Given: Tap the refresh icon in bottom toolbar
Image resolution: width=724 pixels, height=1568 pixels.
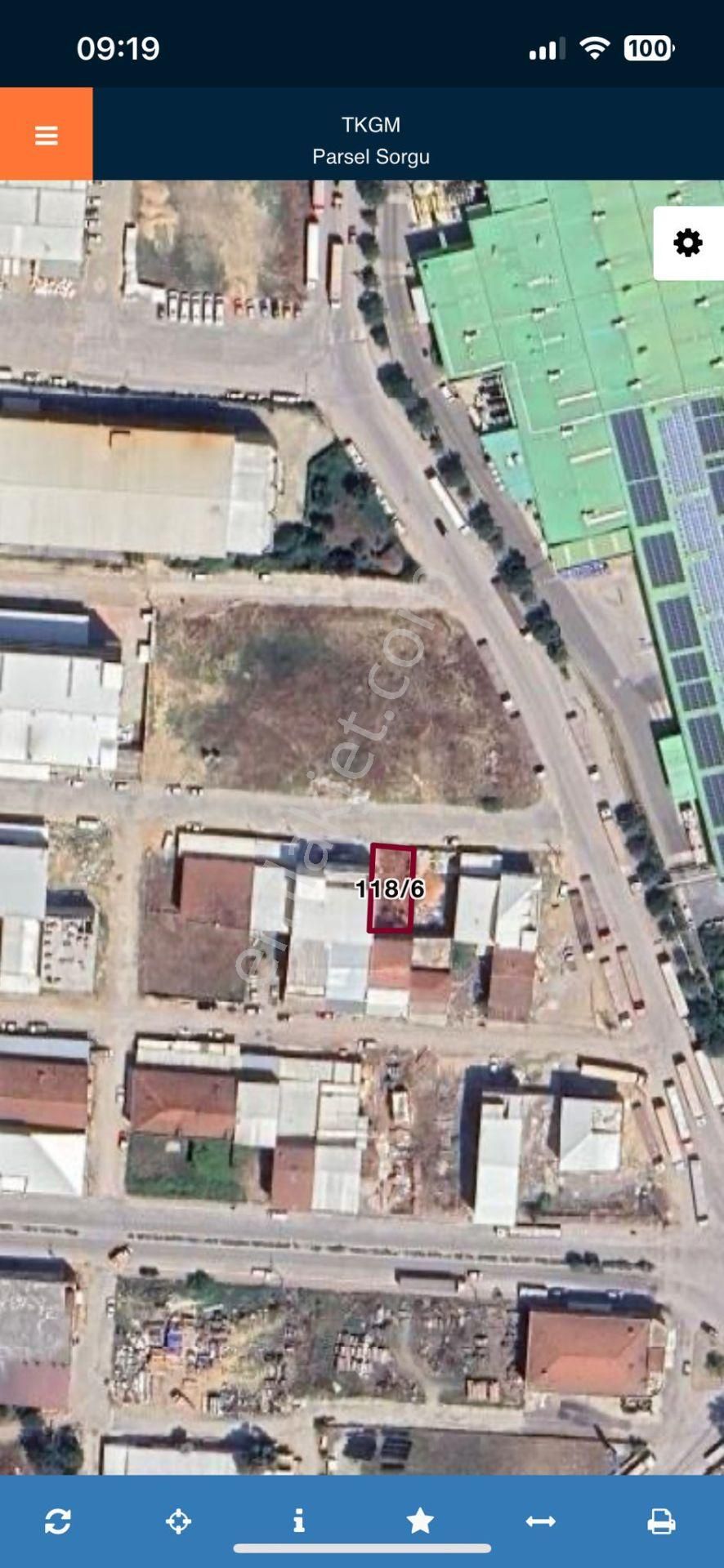Looking at the screenshot, I should (x=58, y=1521).
